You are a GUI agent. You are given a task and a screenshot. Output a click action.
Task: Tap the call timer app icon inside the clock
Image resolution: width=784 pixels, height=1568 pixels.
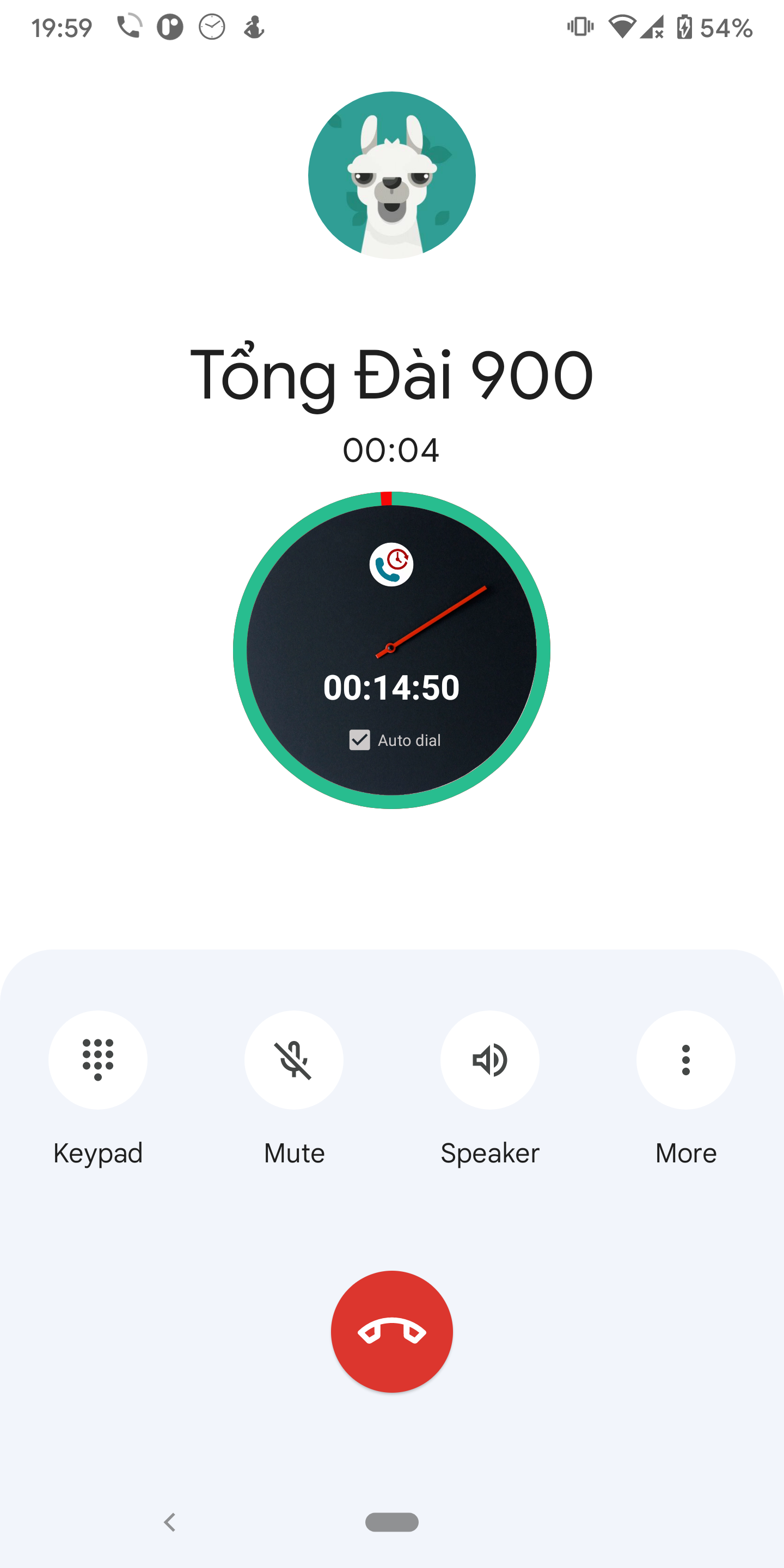(x=393, y=565)
